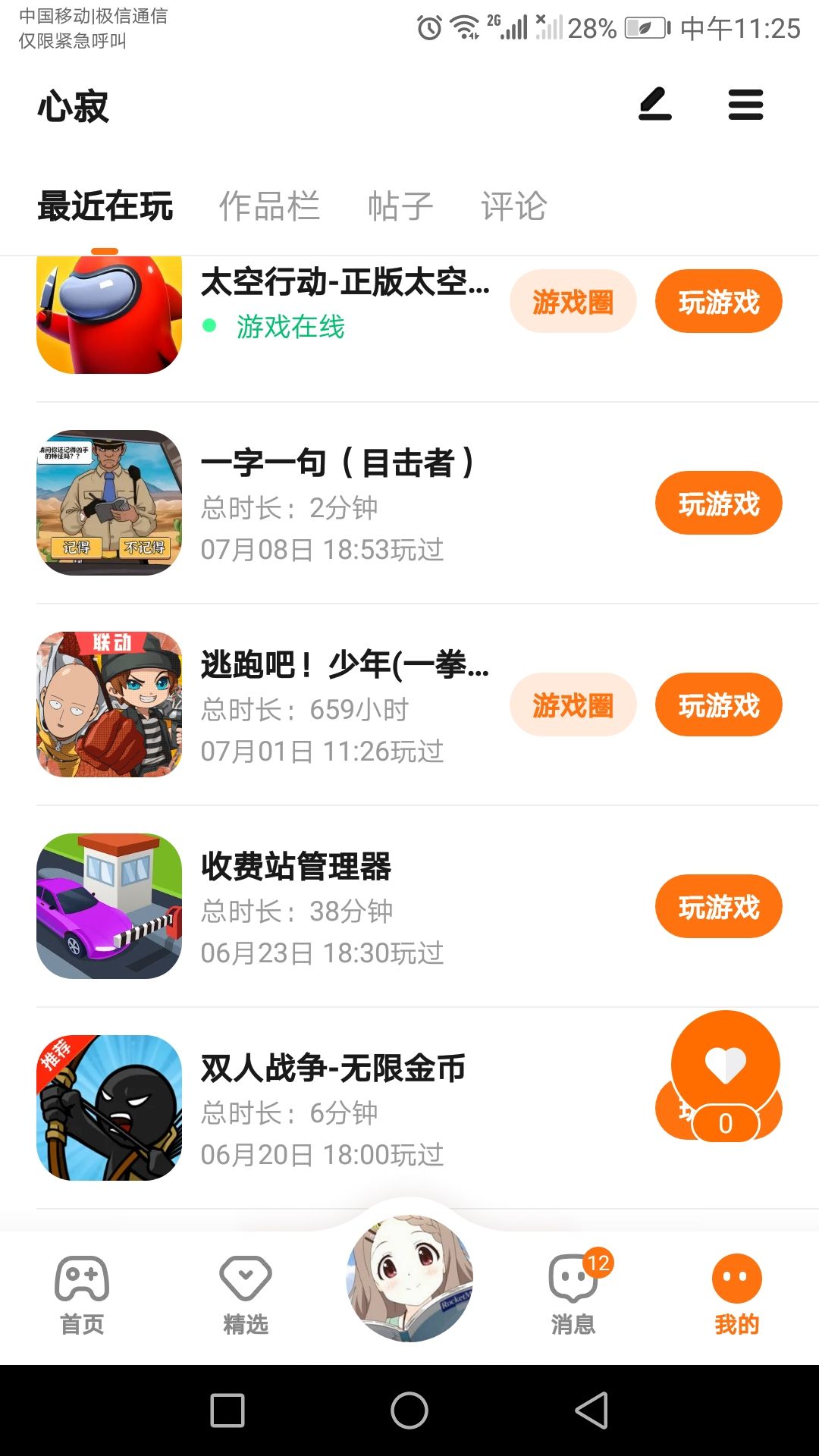The height and width of the screenshot is (1456, 819).
Task: Go back with the system back button
Action: pyautogui.click(x=591, y=1410)
